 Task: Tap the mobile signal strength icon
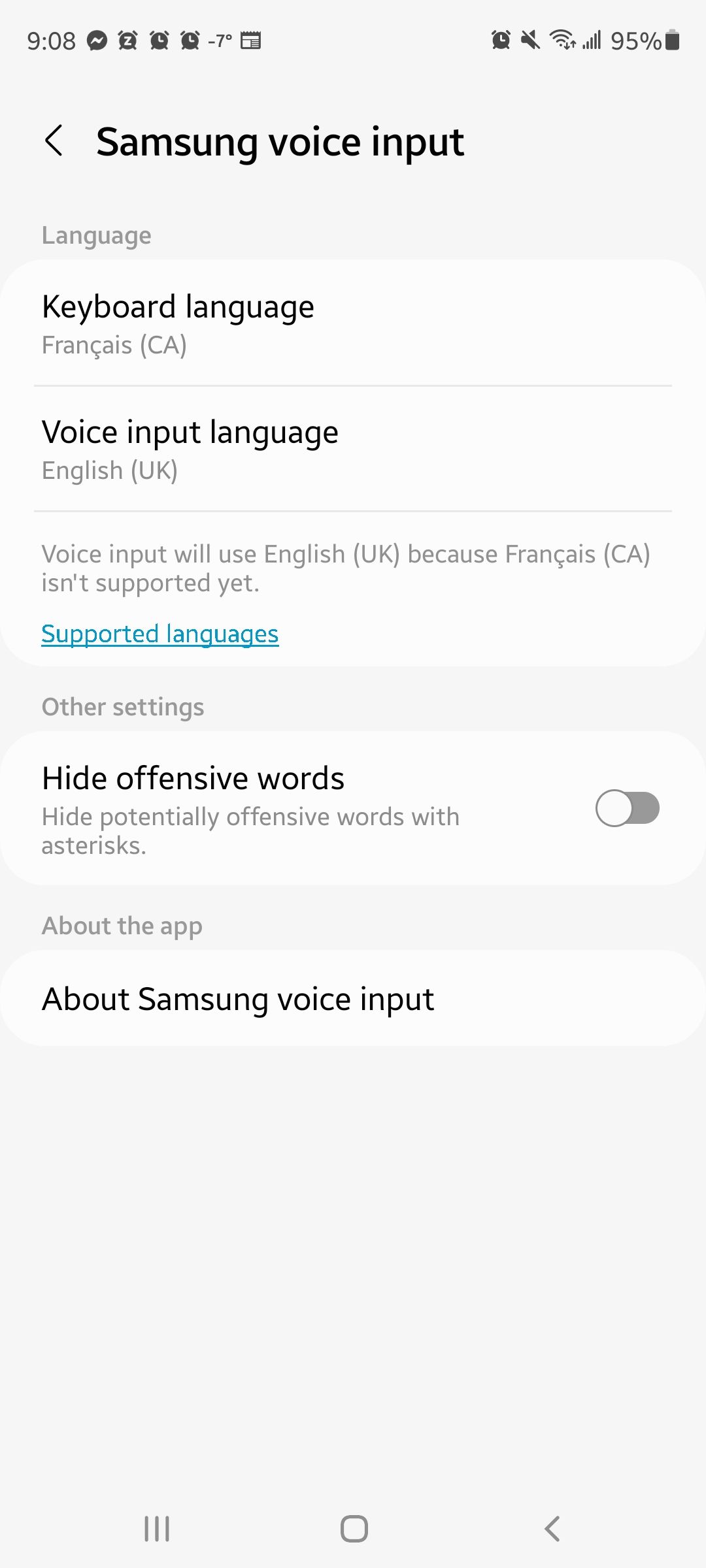(x=592, y=41)
